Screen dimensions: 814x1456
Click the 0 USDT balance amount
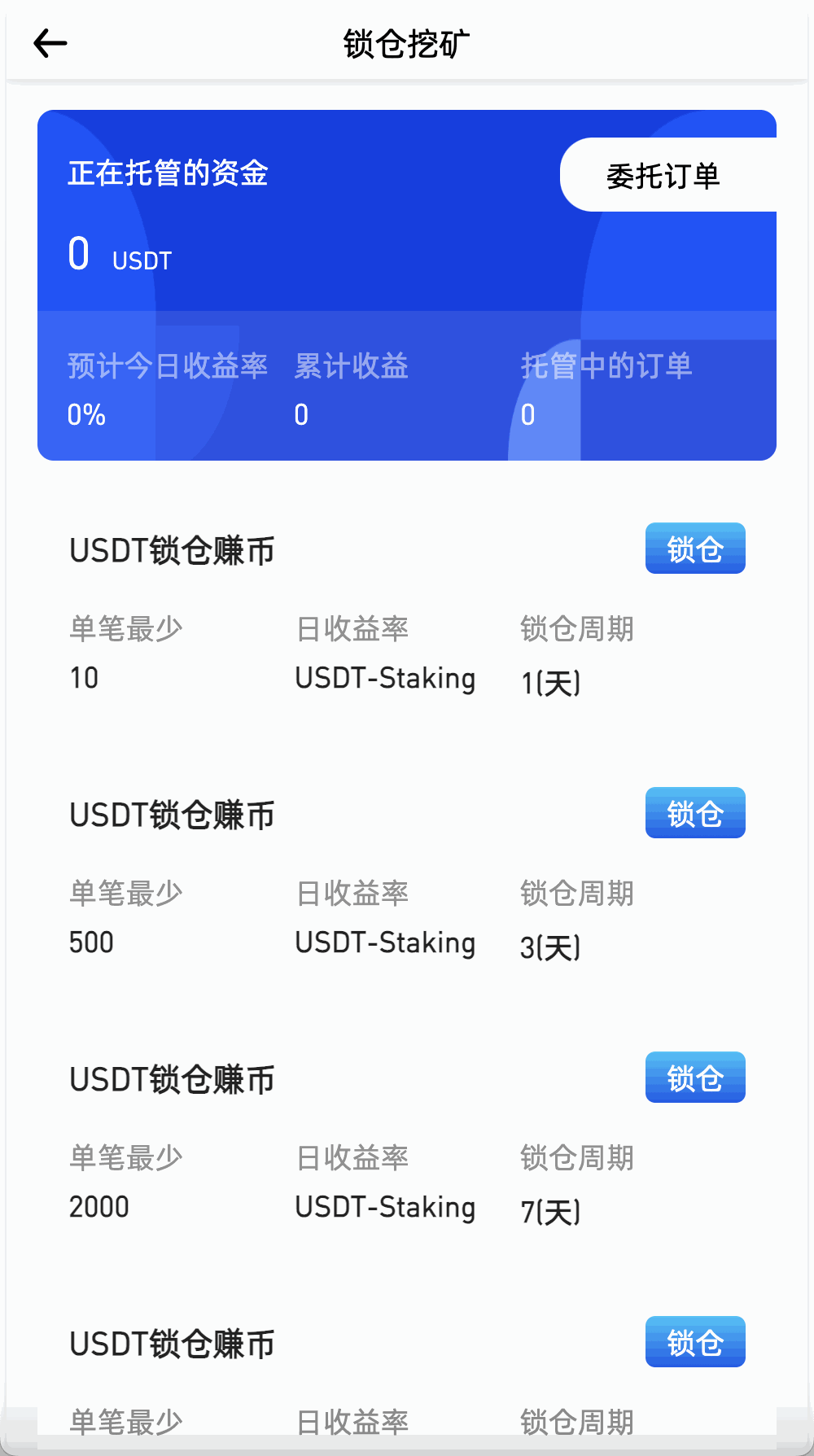(119, 255)
